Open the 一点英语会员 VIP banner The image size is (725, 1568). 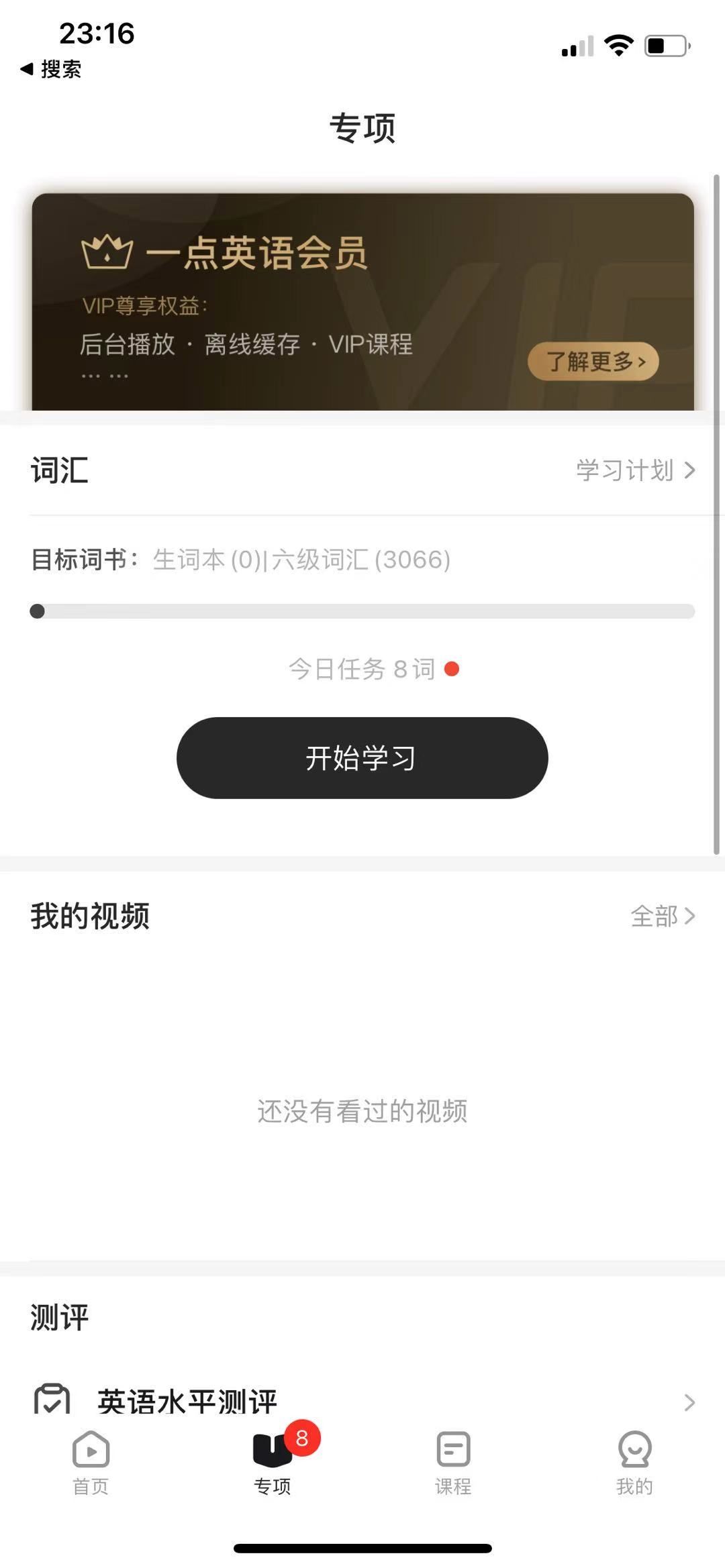click(362, 301)
